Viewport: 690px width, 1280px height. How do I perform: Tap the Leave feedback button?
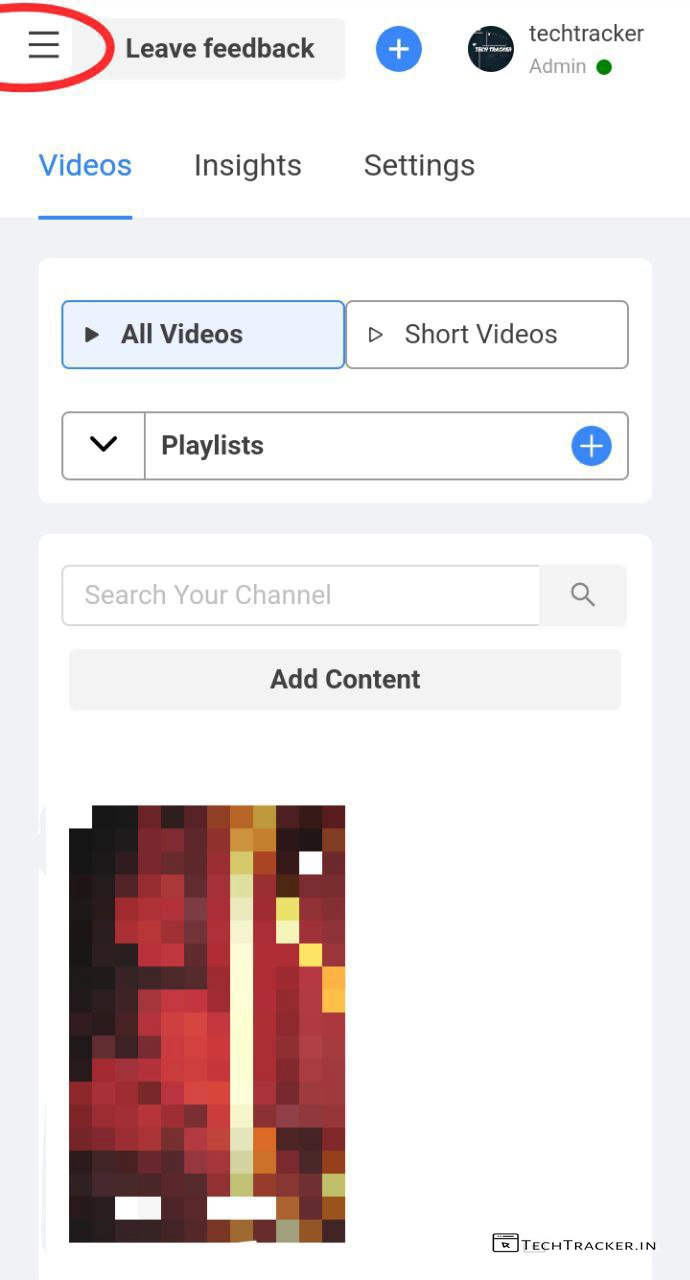click(x=222, y=49)
